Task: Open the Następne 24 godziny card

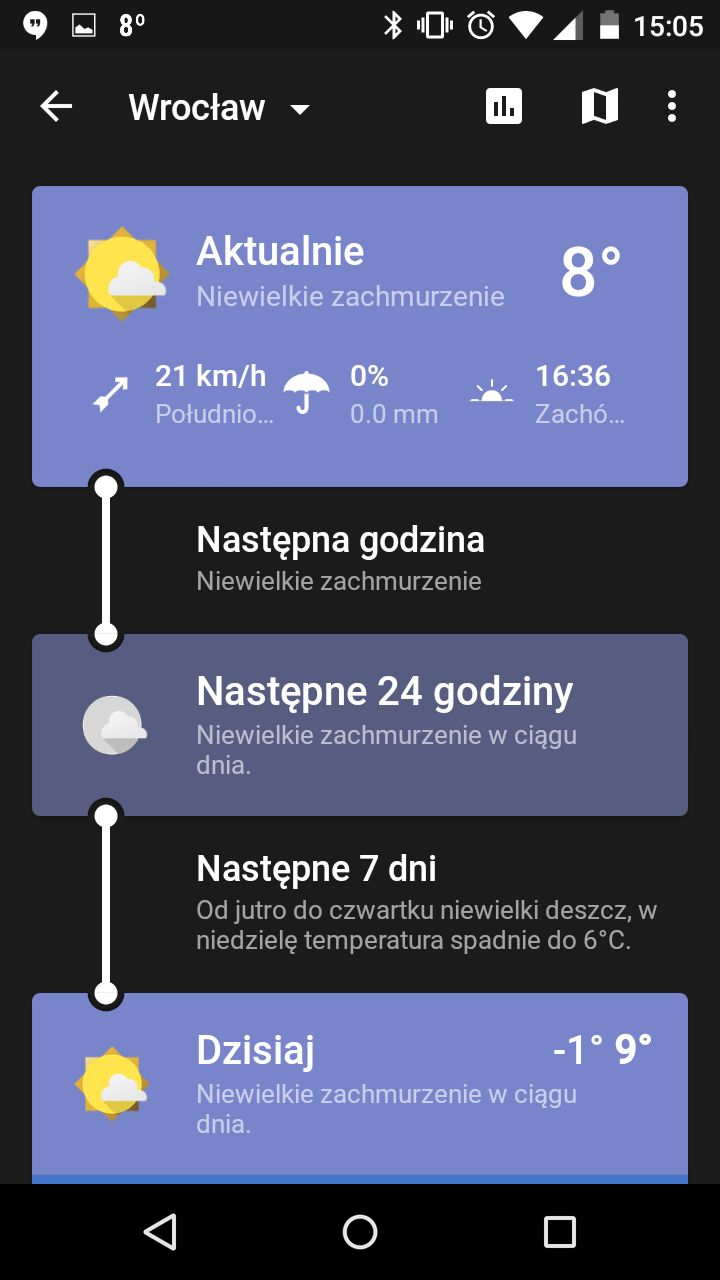Action: (360, 724)
